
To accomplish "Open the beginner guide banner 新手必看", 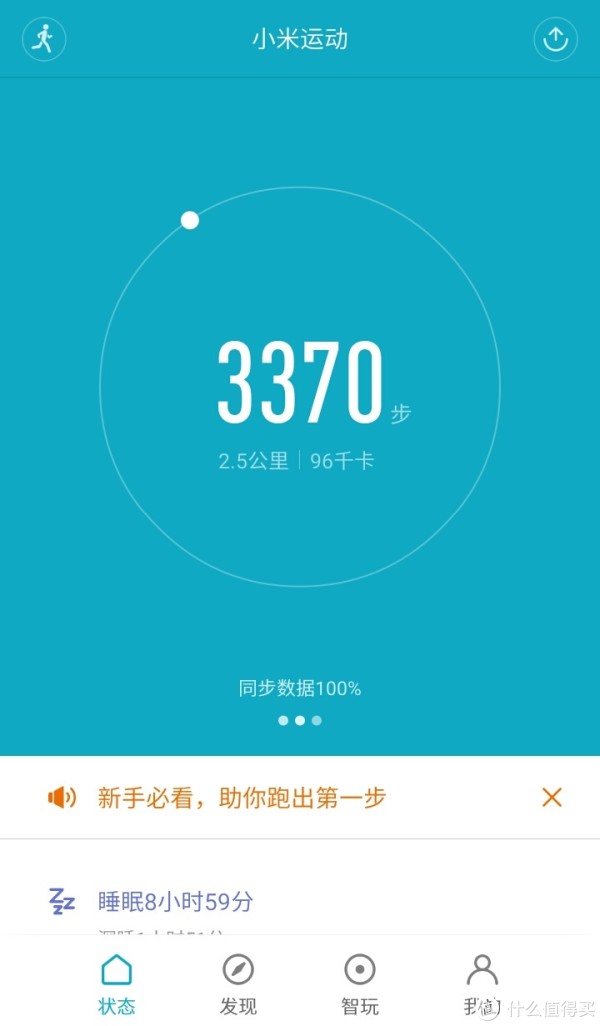I will tap(241, 797).
